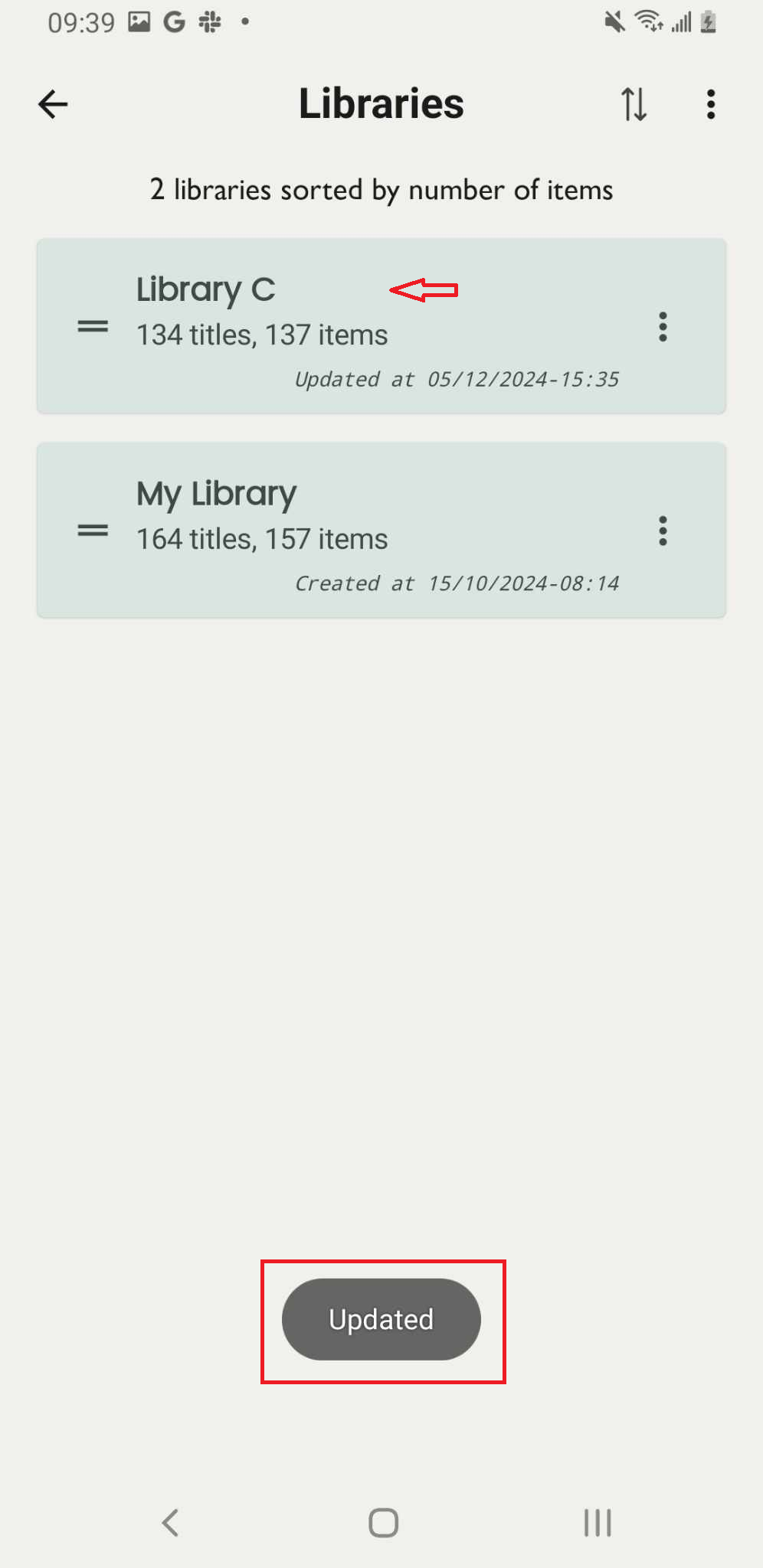Tap the system home button
763x1568 pixels.
[384, 1523]
